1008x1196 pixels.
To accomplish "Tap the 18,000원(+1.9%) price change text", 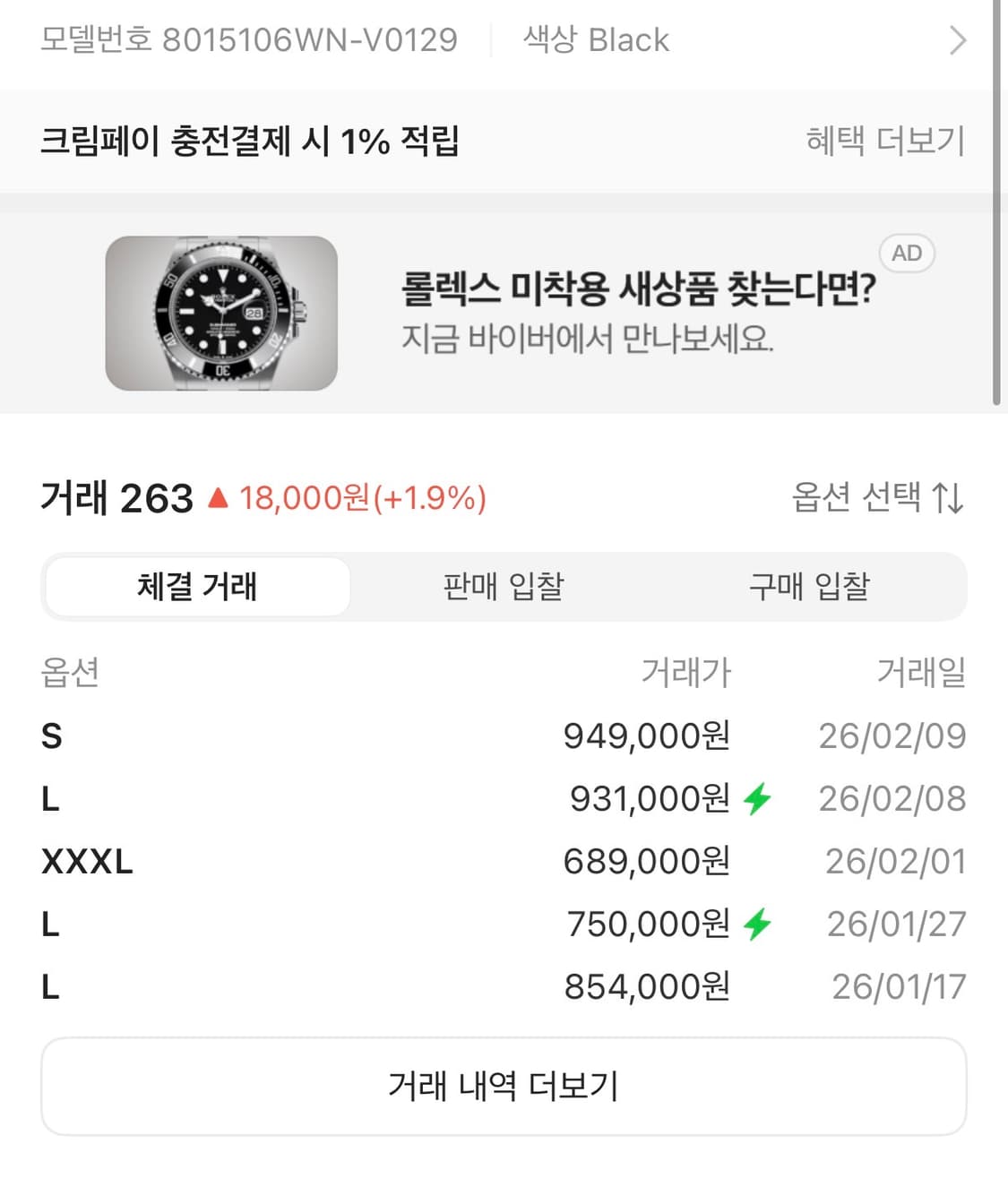I will (363, 497).
